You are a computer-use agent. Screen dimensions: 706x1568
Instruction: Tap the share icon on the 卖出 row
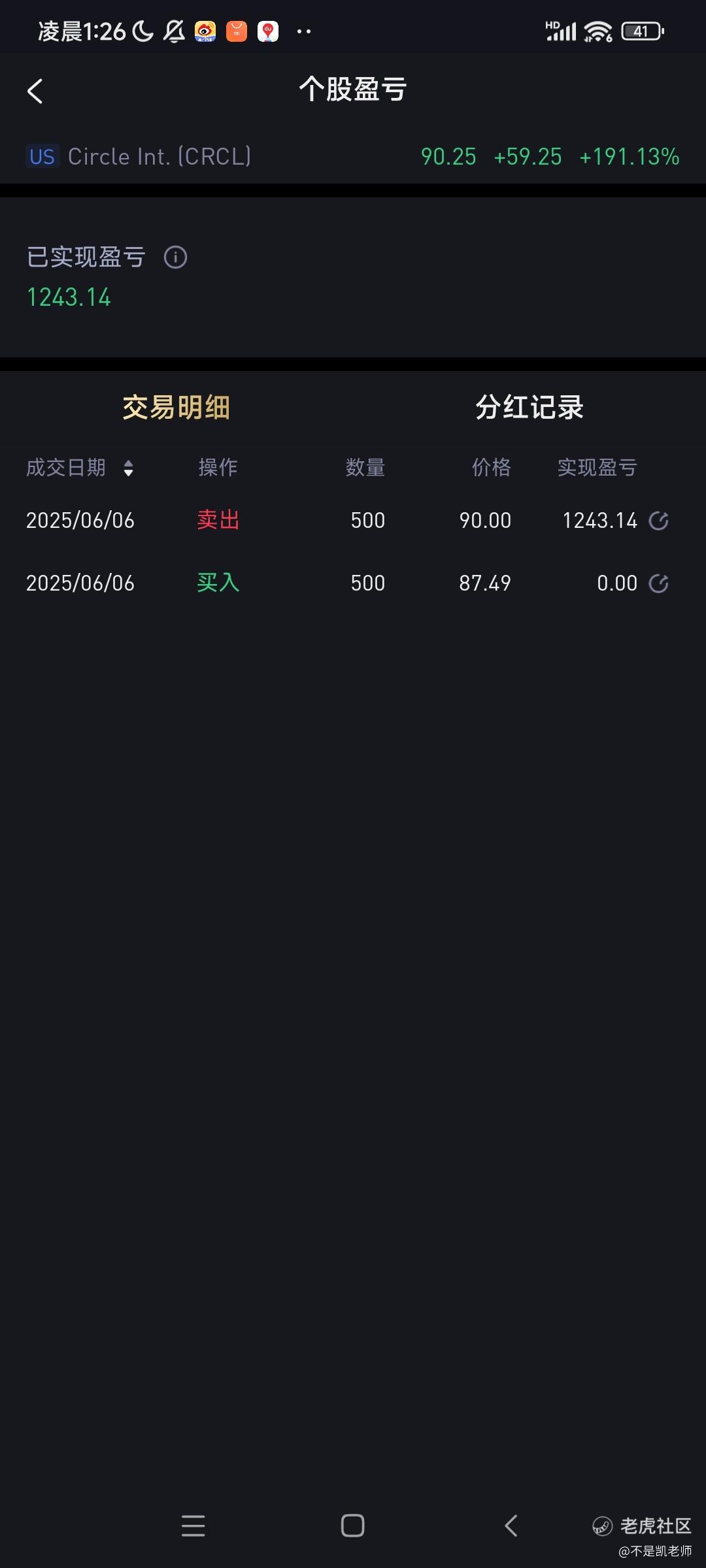pos(658,521)
